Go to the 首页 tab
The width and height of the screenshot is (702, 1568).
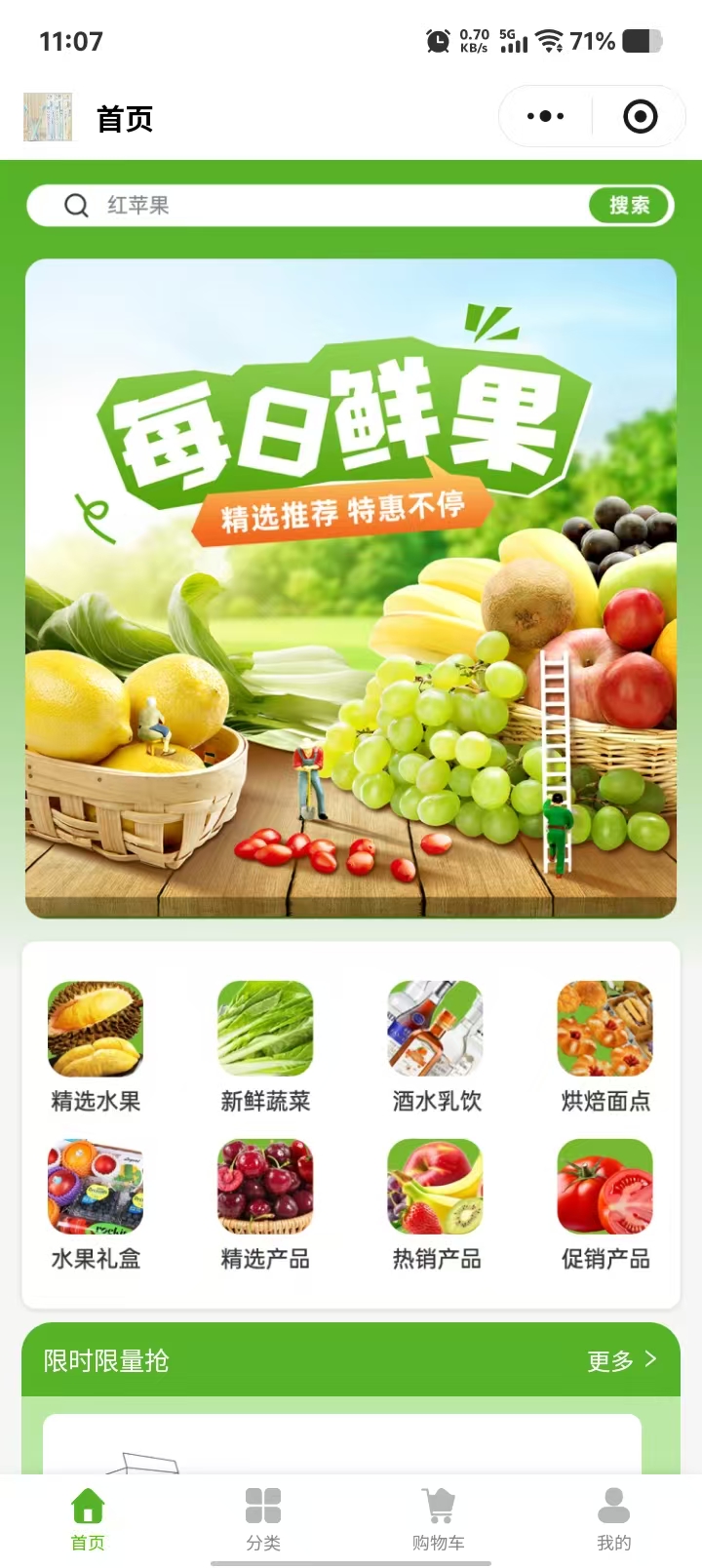point(88,1517)
